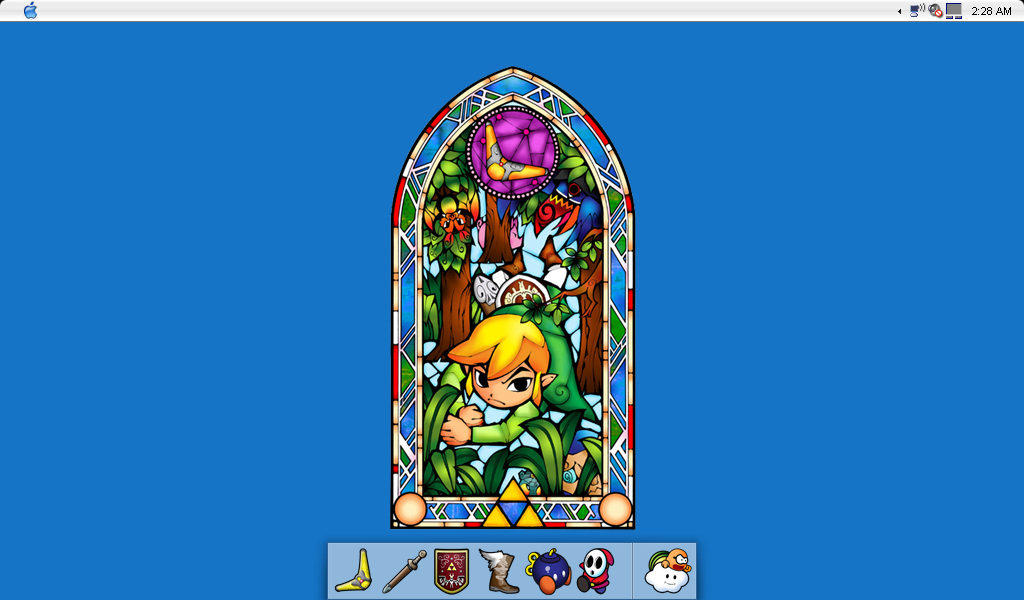This screenshot has height=600, width=1024.
Task: Launch the Bob-omb dock icon
Action: point(548,571)
